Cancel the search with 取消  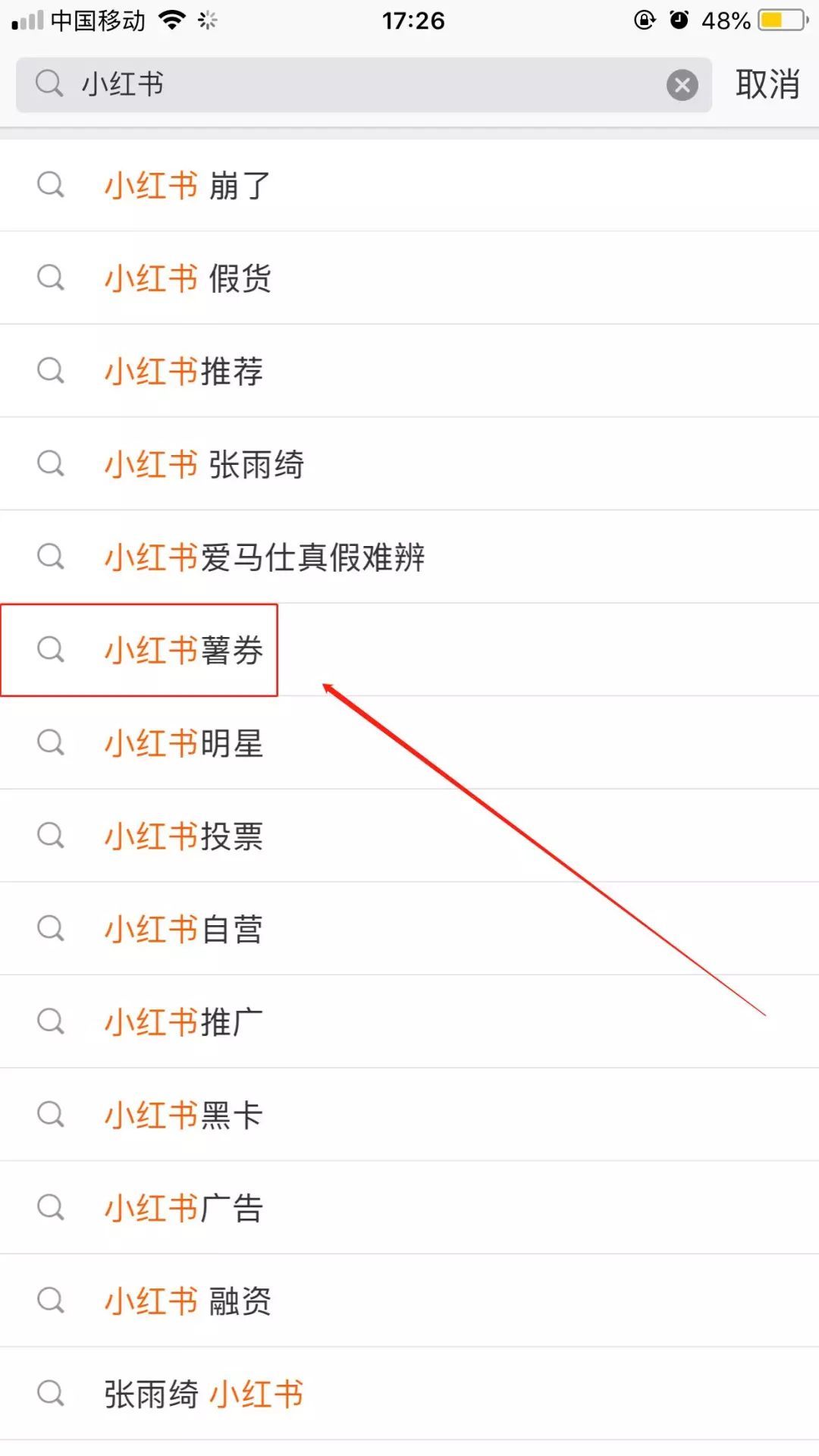pos(767,84)
